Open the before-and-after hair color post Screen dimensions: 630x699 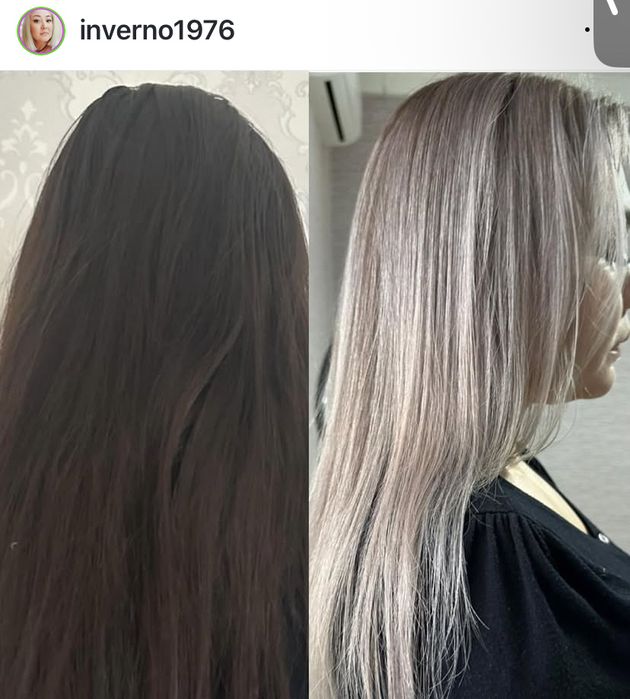[x=315, y=385]
